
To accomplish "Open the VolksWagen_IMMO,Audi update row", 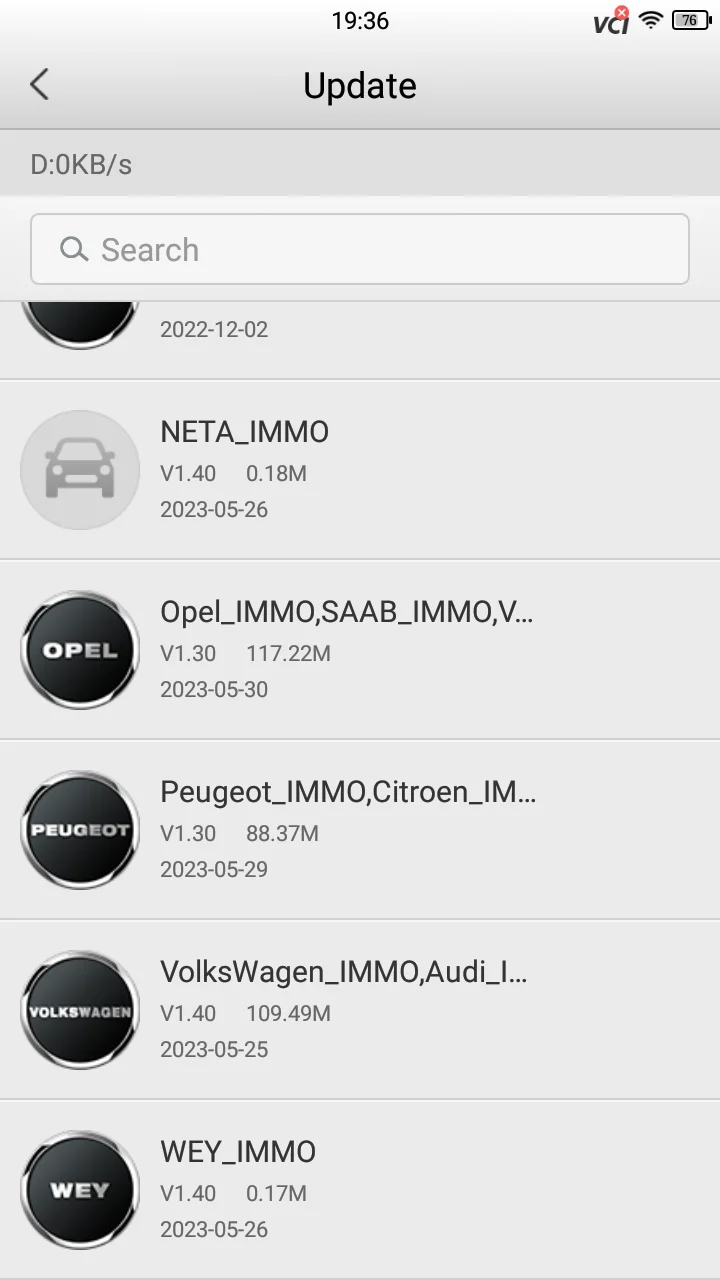I will pos(360,1010).
